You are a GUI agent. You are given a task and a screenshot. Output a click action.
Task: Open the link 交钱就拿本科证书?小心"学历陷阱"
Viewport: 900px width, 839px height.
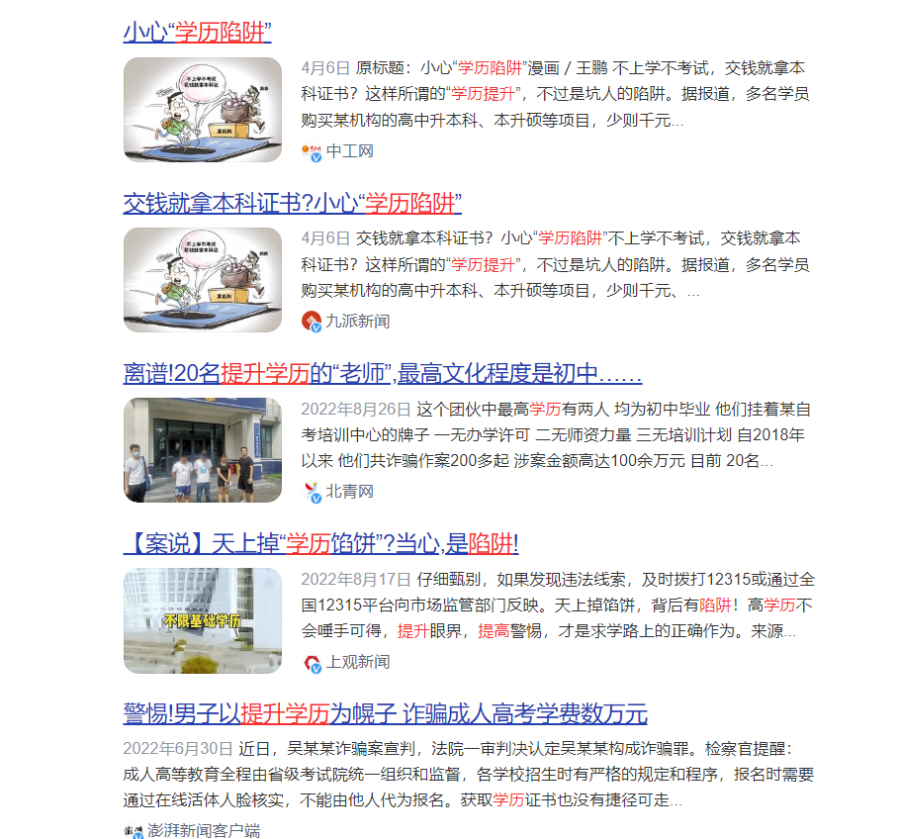292,203
